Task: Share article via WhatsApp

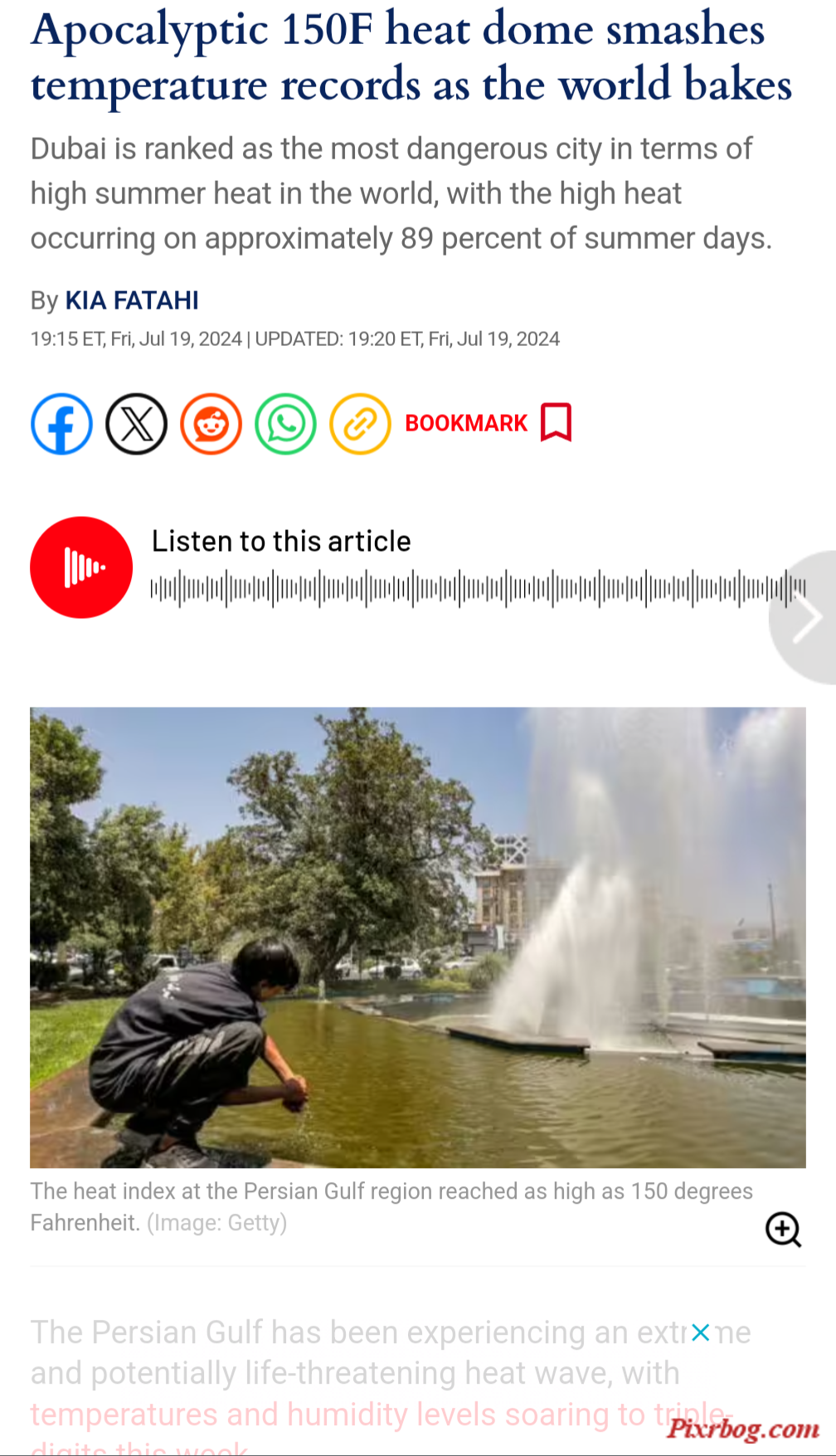Action: tap(285, 424)
